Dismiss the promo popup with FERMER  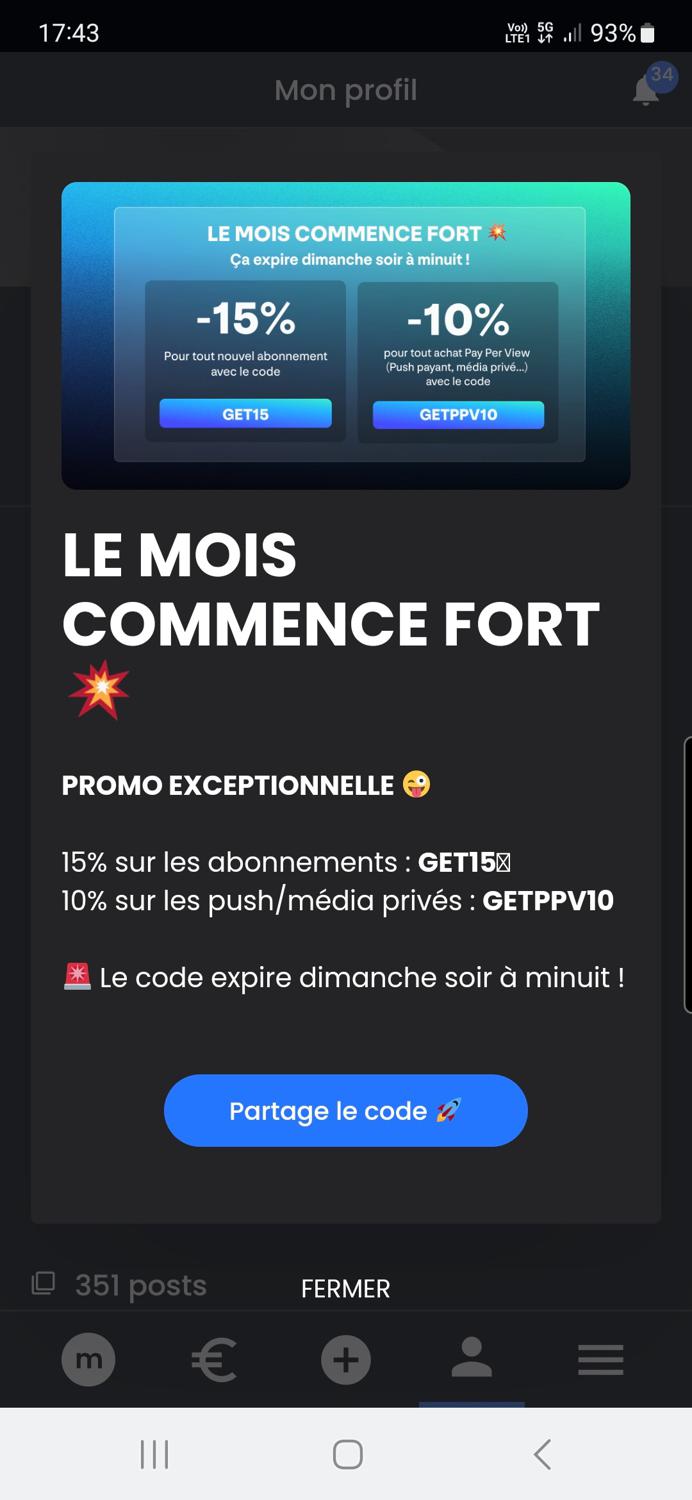[345, 1289]
